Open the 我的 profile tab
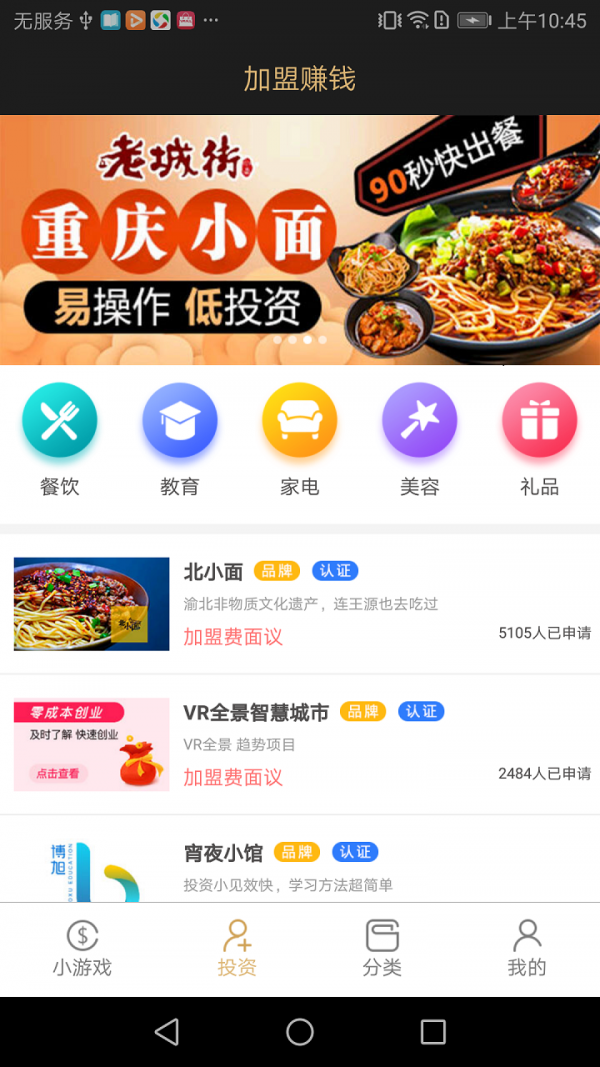 [527, 948]
